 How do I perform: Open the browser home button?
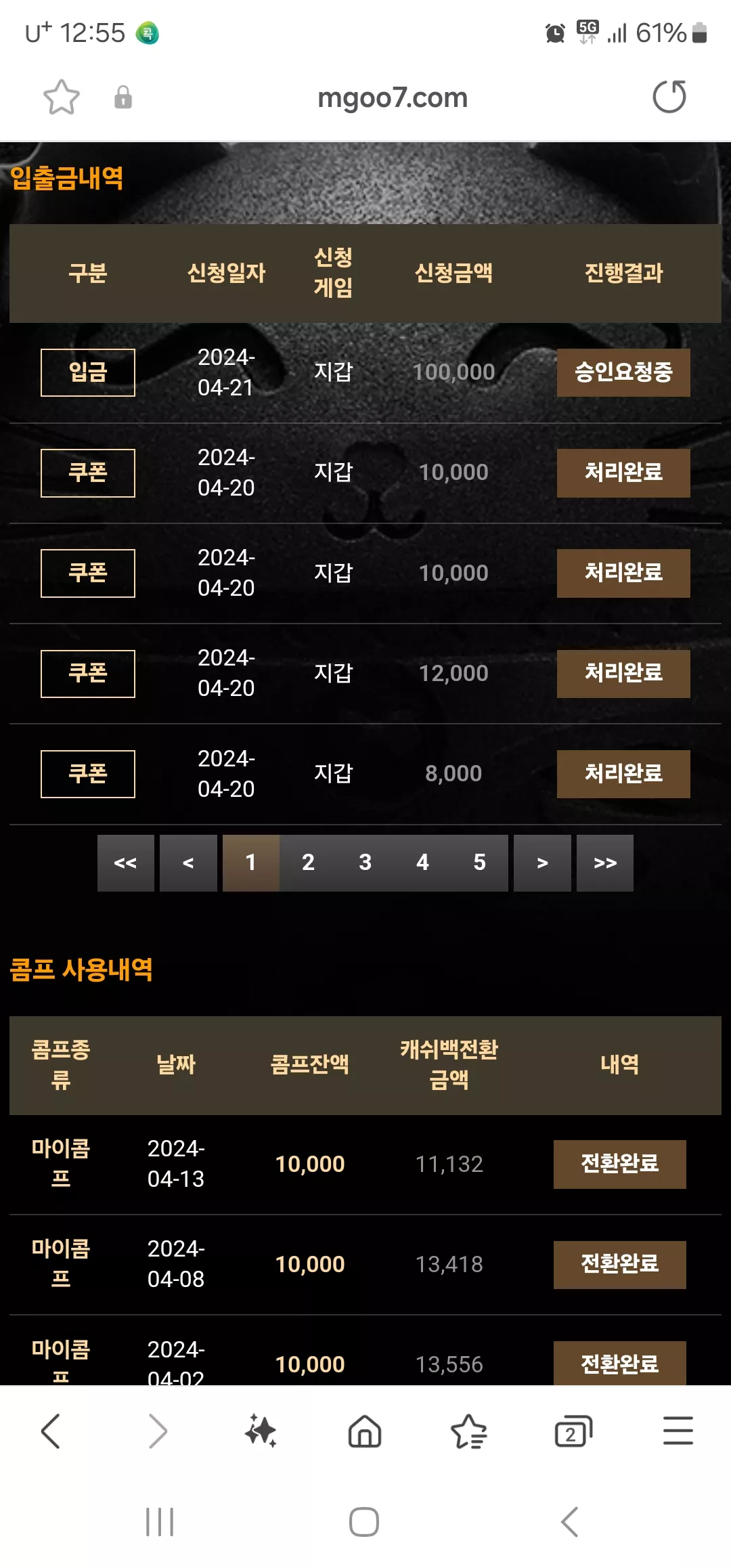coord(365,1431)
